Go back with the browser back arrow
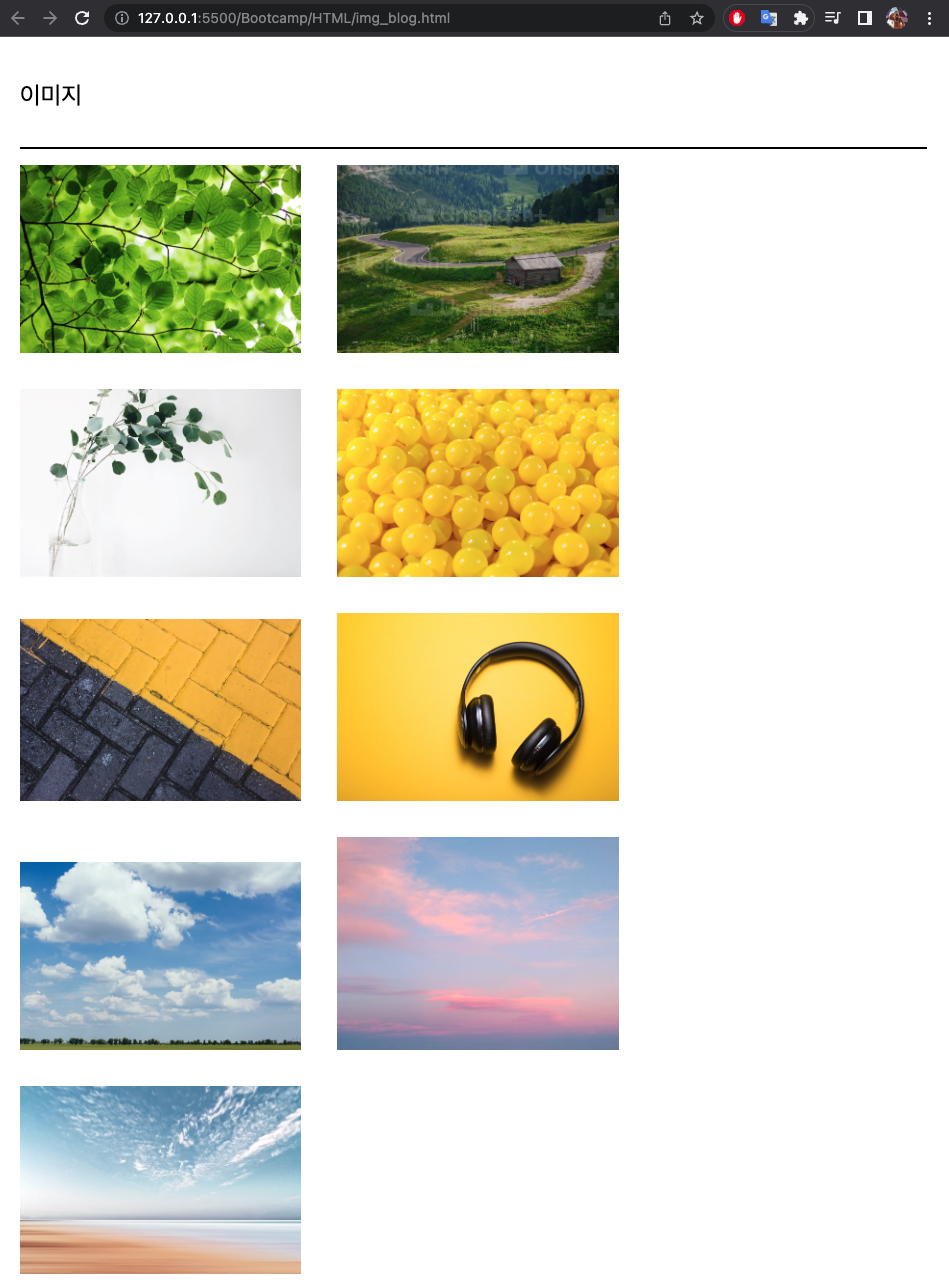 pyautogui.click(x=18, y=18)
